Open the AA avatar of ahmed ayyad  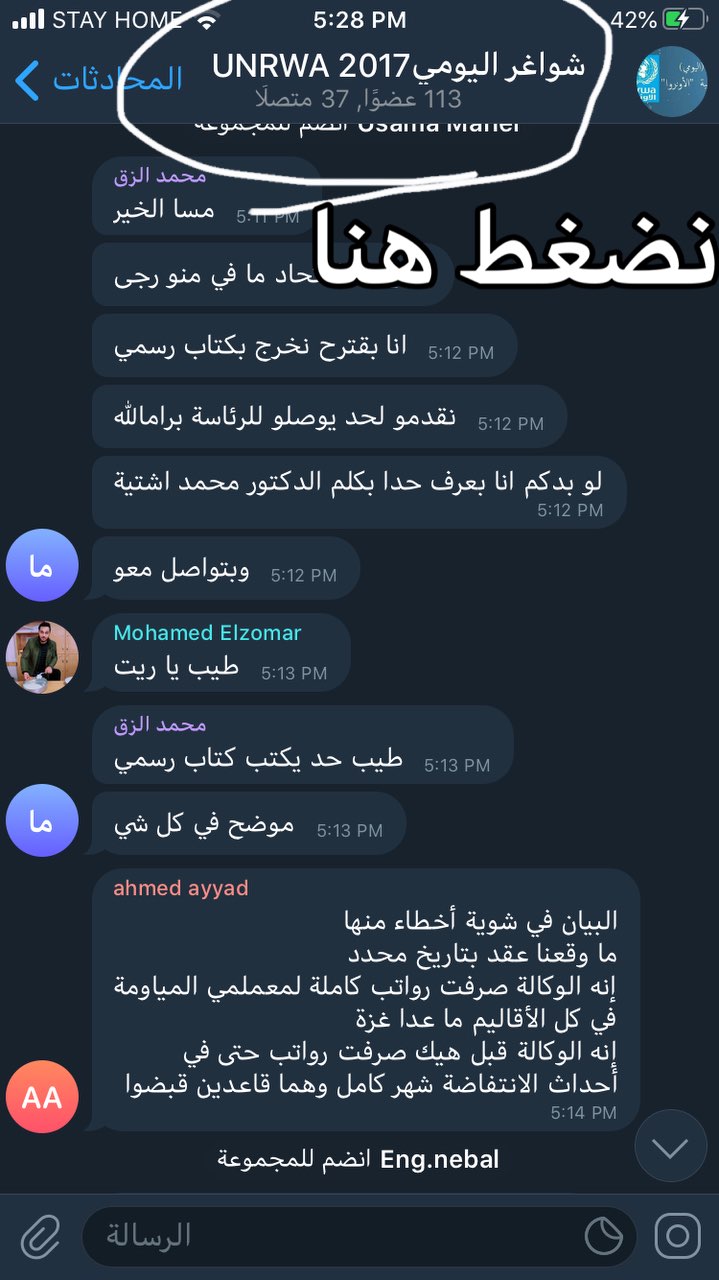click(x=42, y=1097)
